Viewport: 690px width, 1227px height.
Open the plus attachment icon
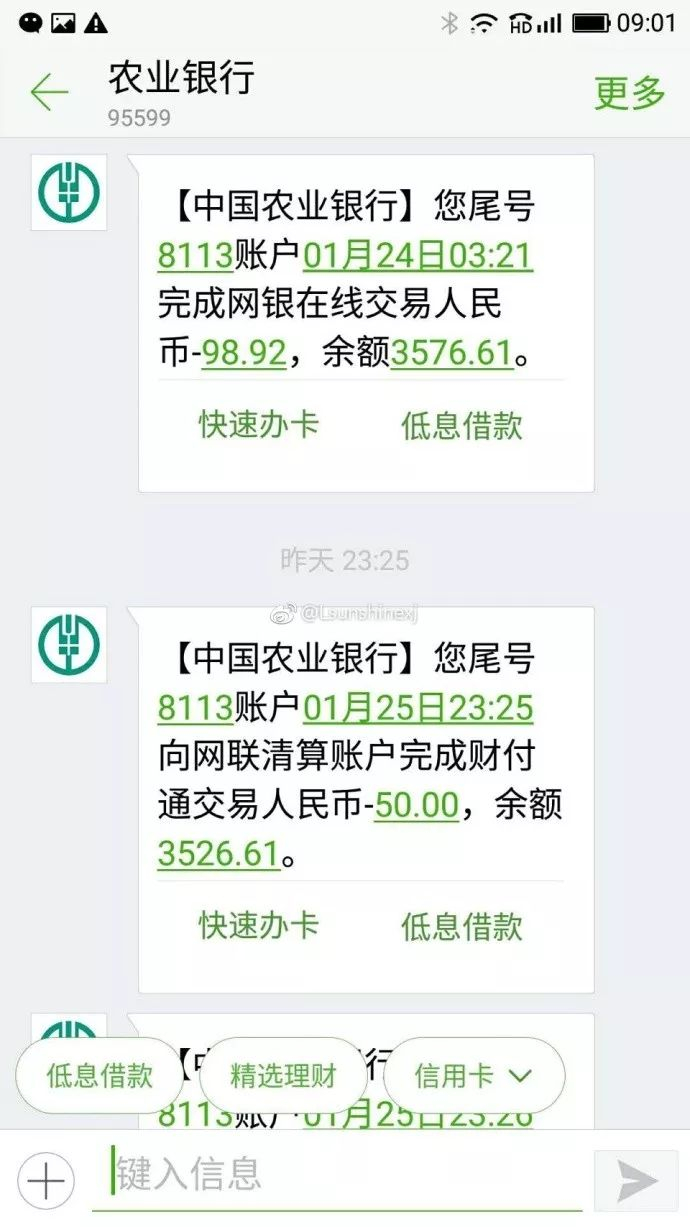46,1180
